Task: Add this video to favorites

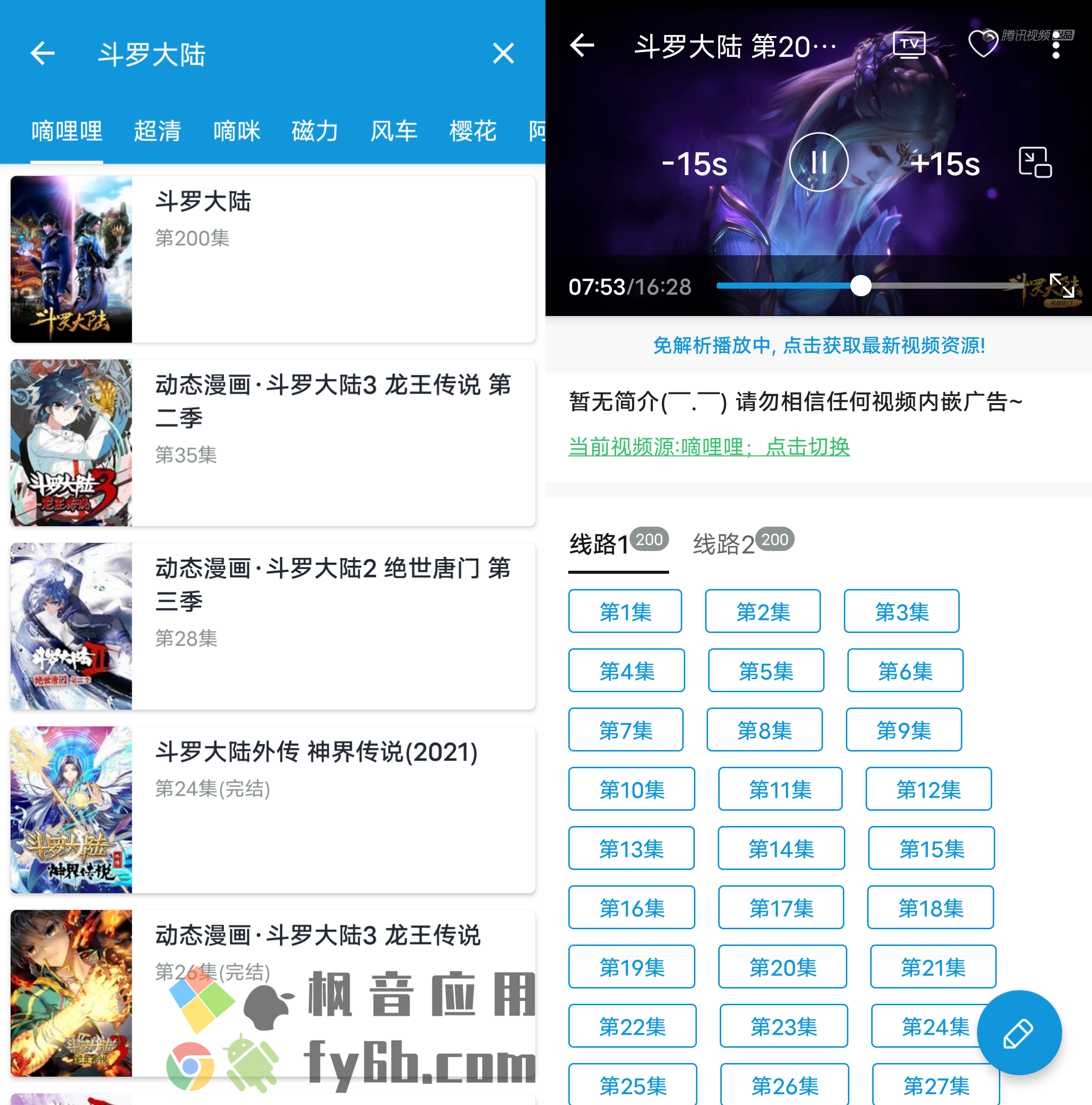Action: click(983, 44)
